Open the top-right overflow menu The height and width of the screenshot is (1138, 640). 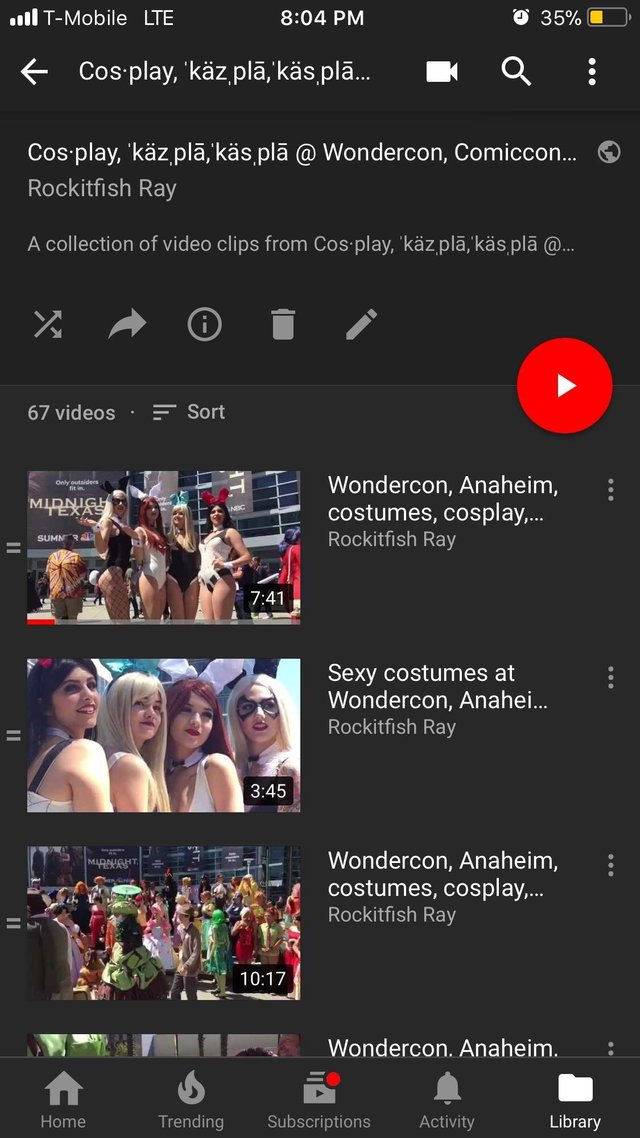click(x=592, y=72)
